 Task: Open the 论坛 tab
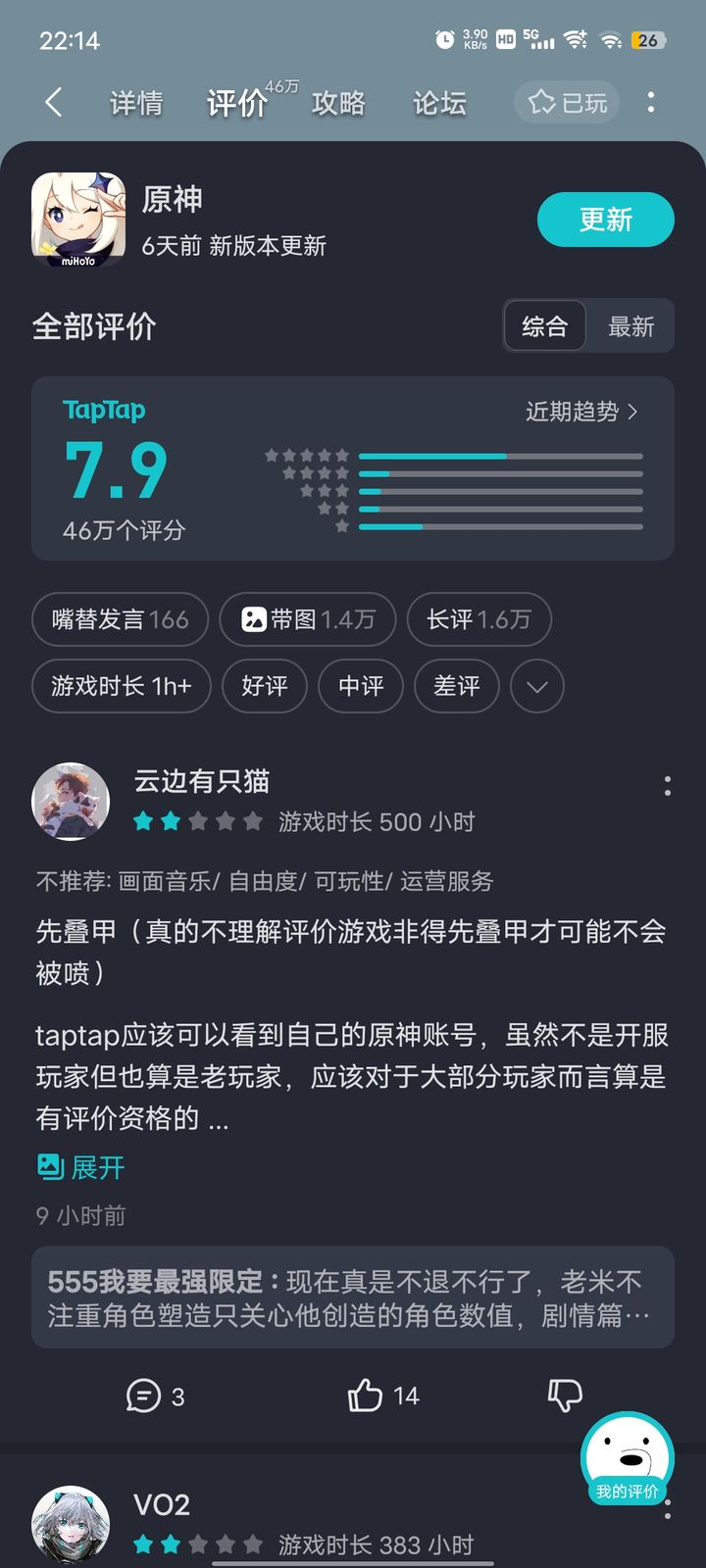coord(439,103)
